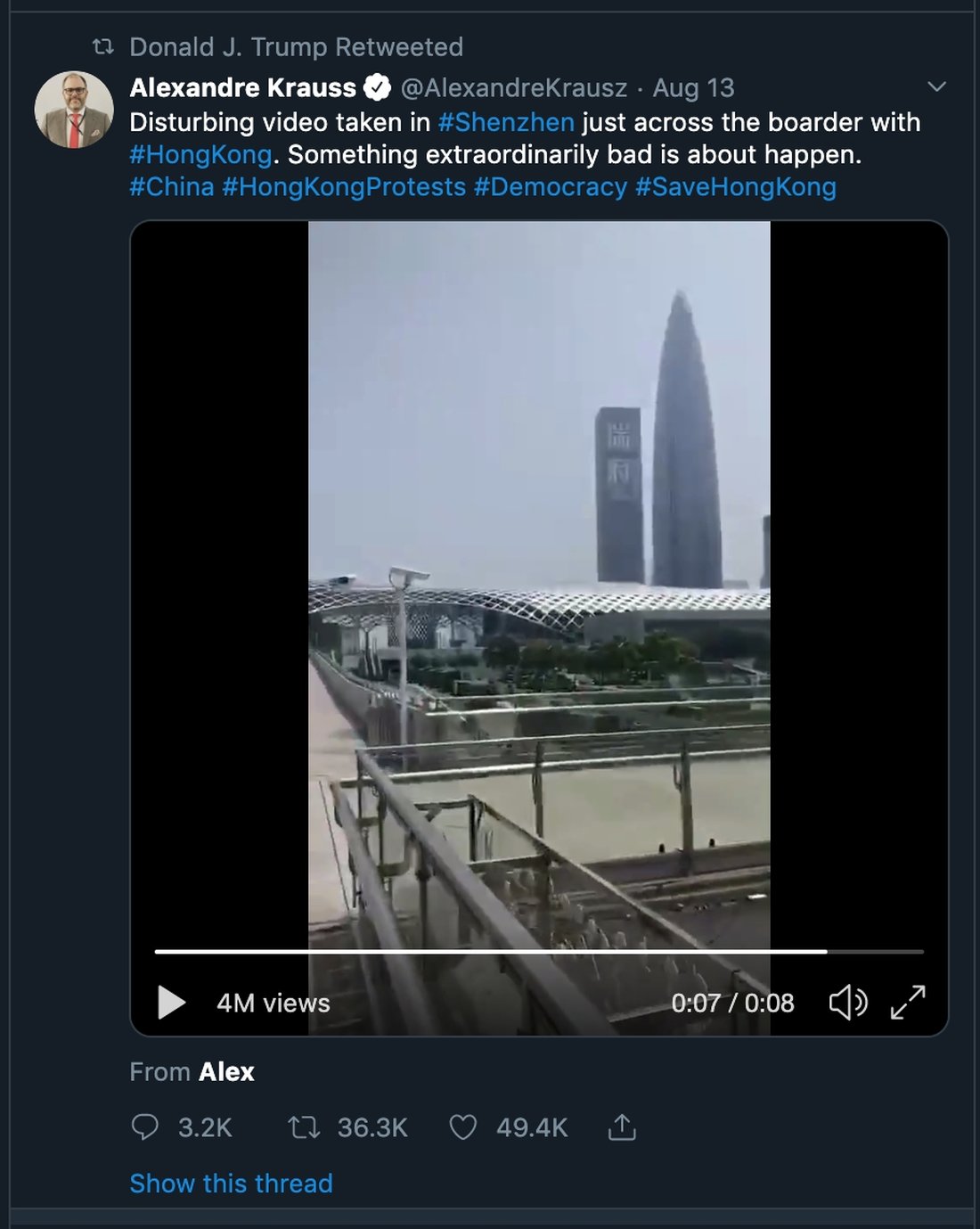980x1229 pixels.
Task: Open the #Democracy hashtag
Action: (x=551, y=187)
